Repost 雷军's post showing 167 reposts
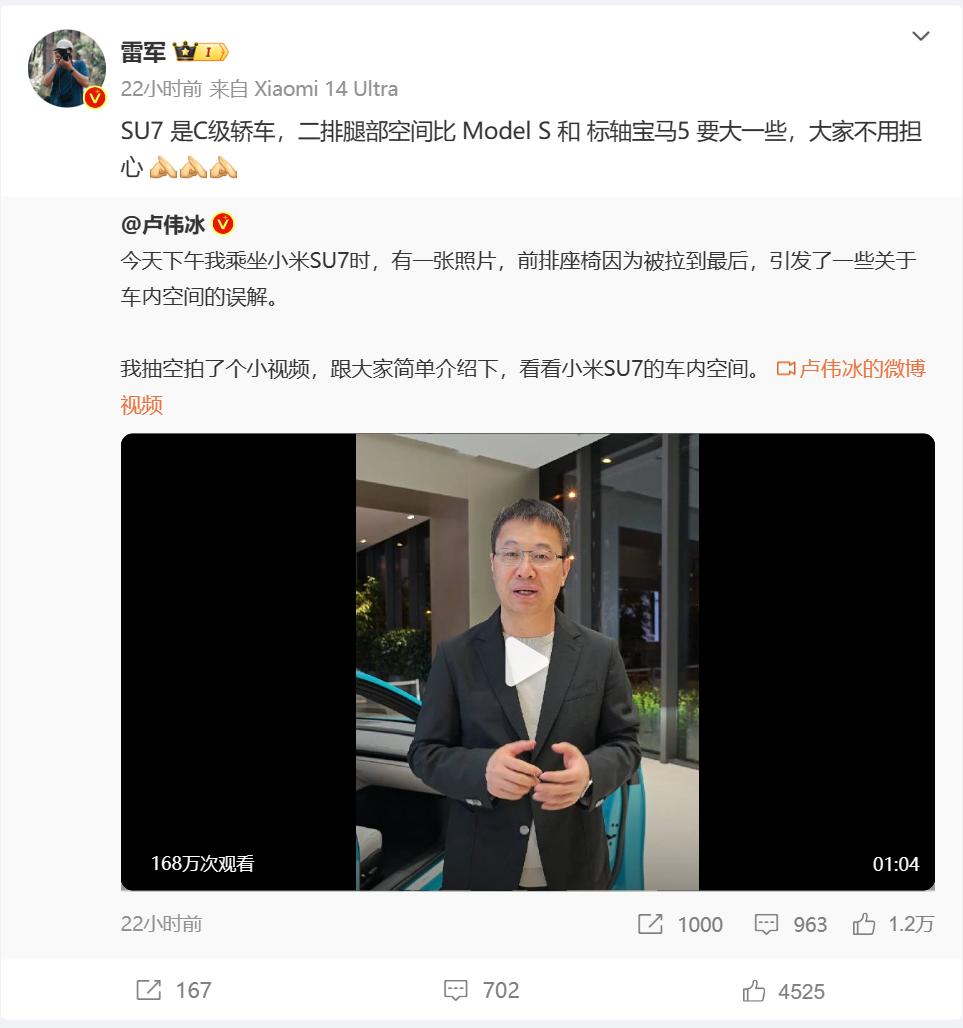The width and height of the screenshot is (963, 1028). (x=174, y=990)
